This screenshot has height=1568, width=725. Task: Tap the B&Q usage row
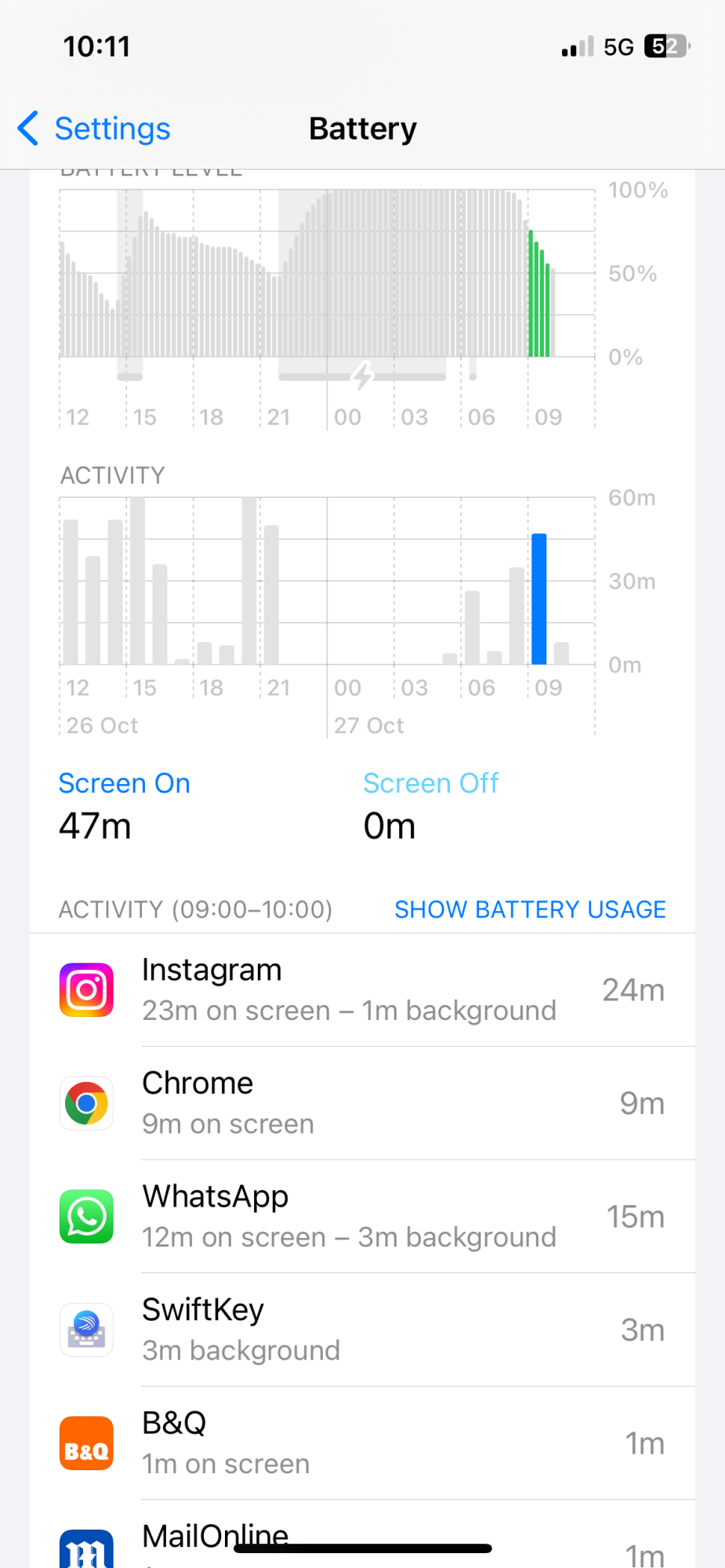pos(362,1443)
